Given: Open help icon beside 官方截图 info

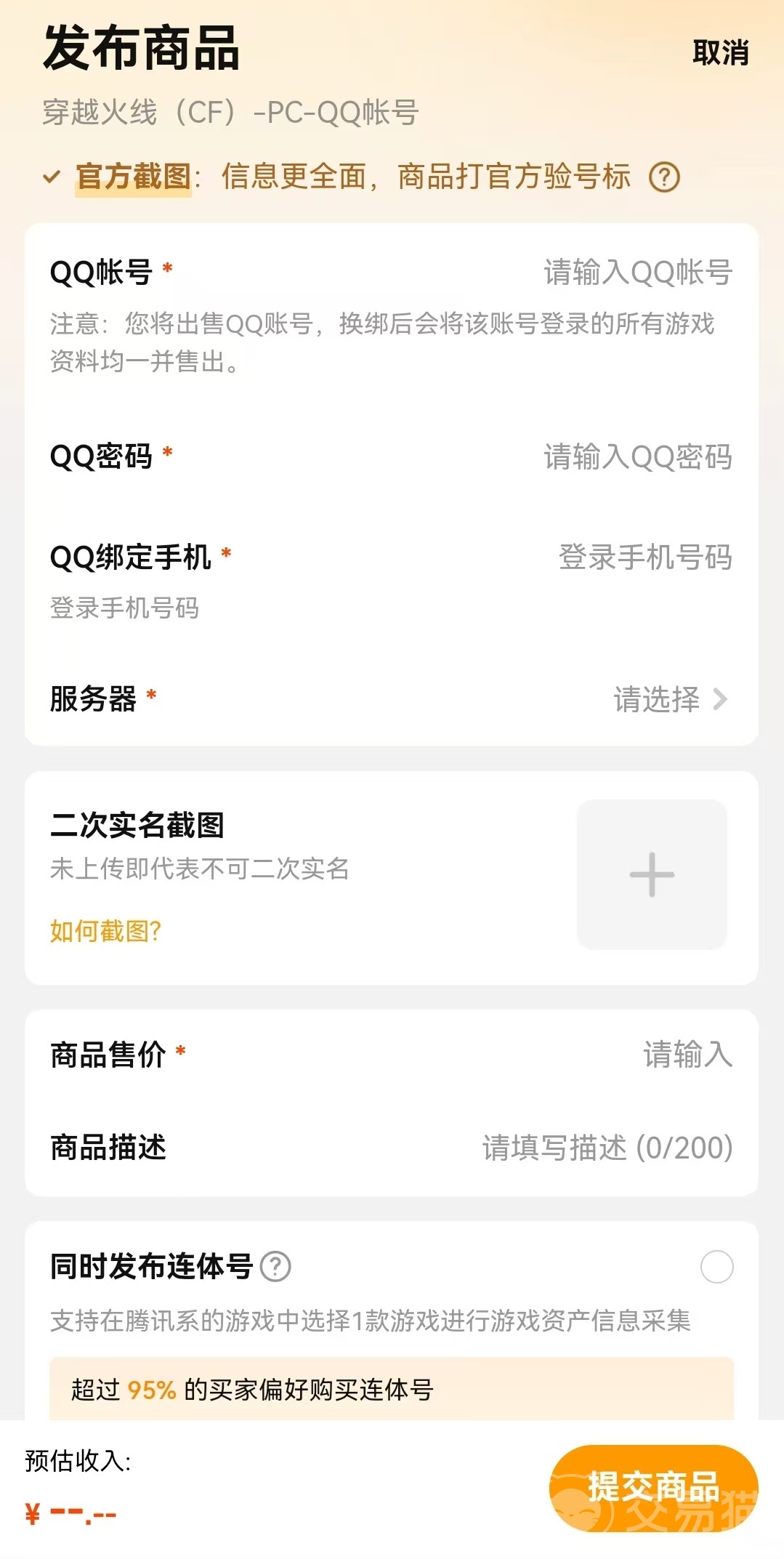Looking at the screenshot, I should coord(664,177).
